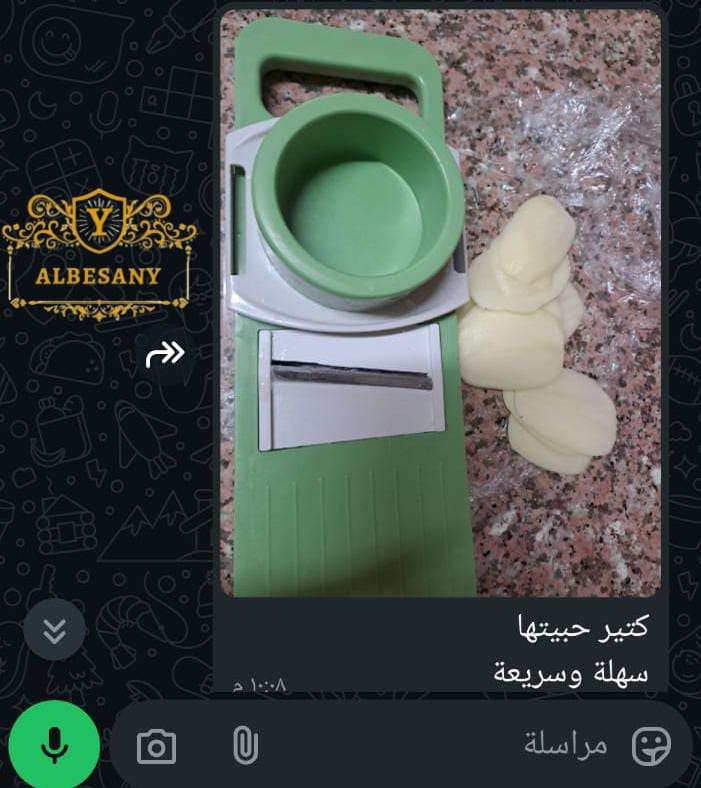Open the emoji and sticker picker
The image size is (701, 788).
pos(651,746)
